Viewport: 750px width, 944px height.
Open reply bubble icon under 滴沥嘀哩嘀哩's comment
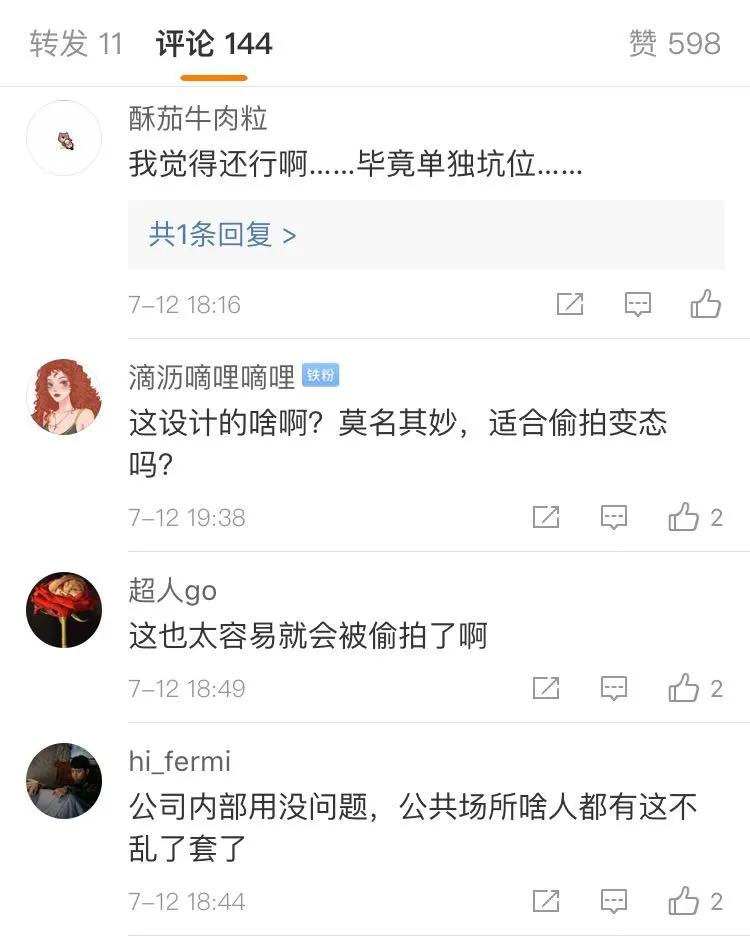click(613, 517)
